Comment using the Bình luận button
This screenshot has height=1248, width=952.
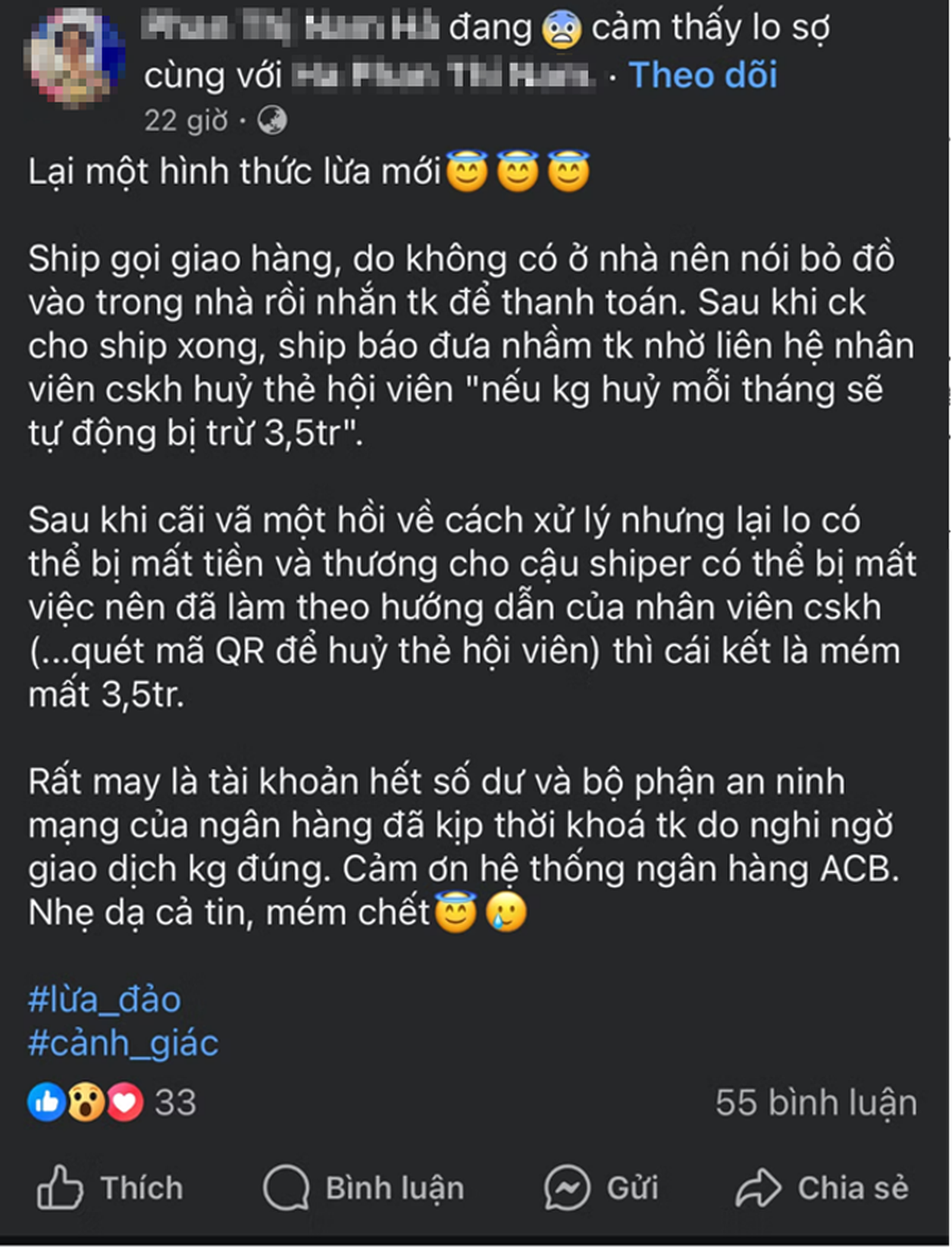click(364, 1187)
